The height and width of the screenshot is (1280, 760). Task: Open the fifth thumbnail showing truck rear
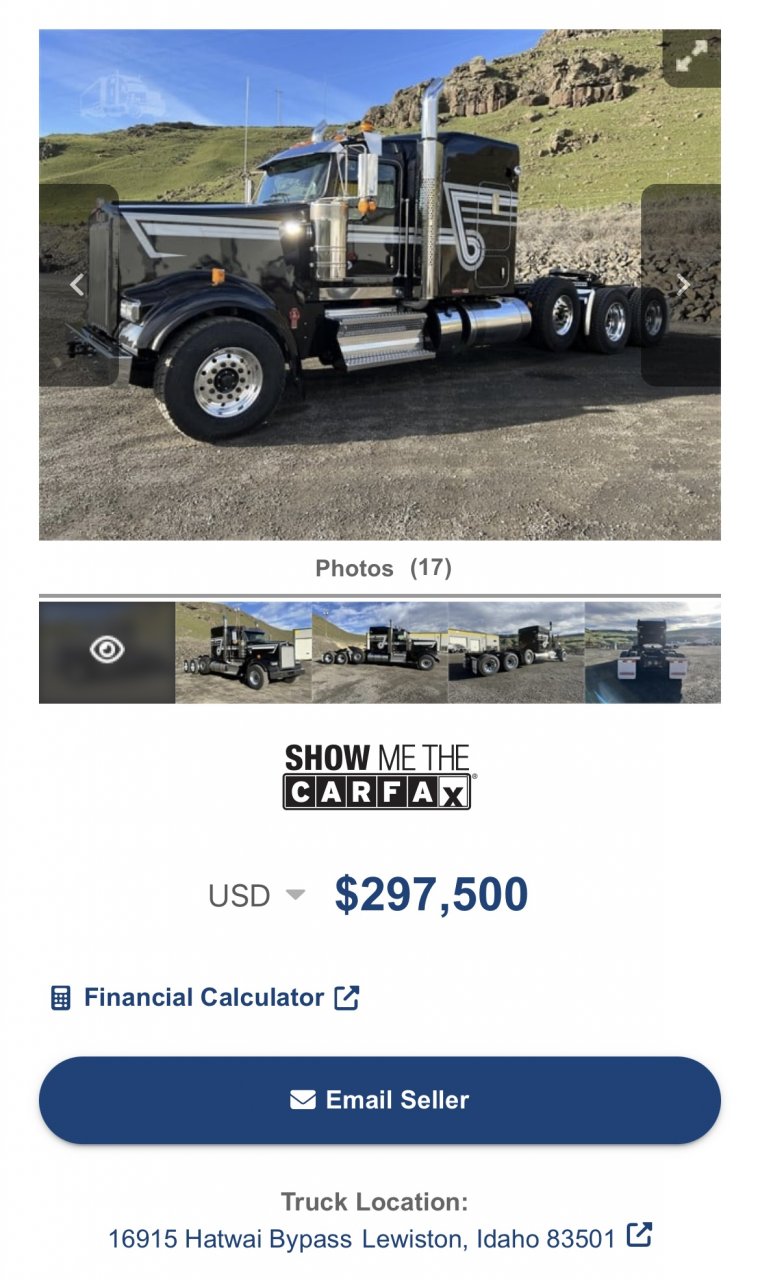pyautogui.click(x=652, y=651)
